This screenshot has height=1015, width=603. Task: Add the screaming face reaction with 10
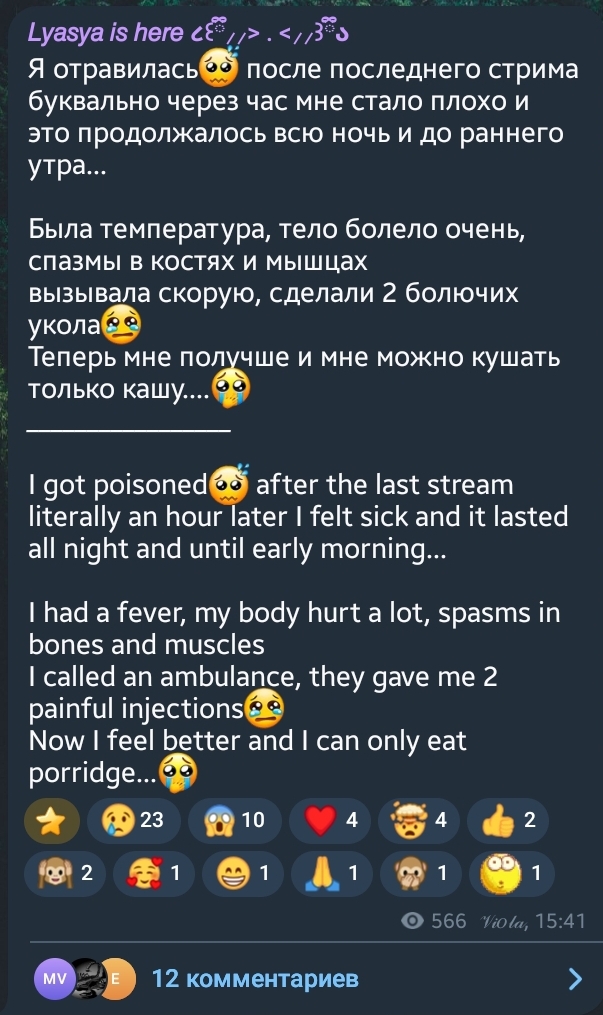235,820
